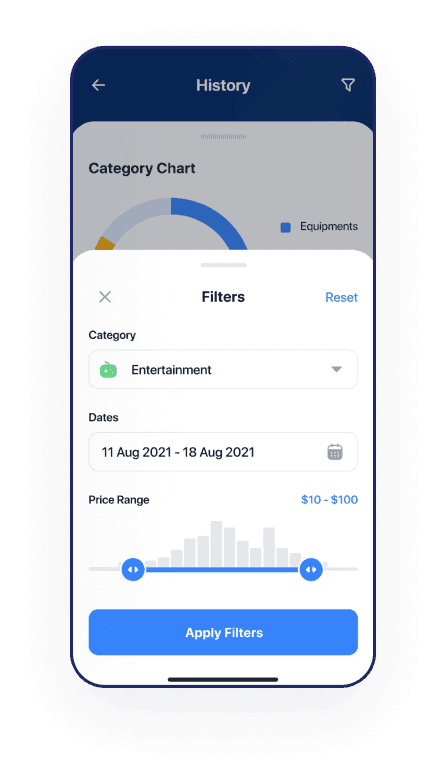Open the filter icon in the header

click(x=348, y=85)
